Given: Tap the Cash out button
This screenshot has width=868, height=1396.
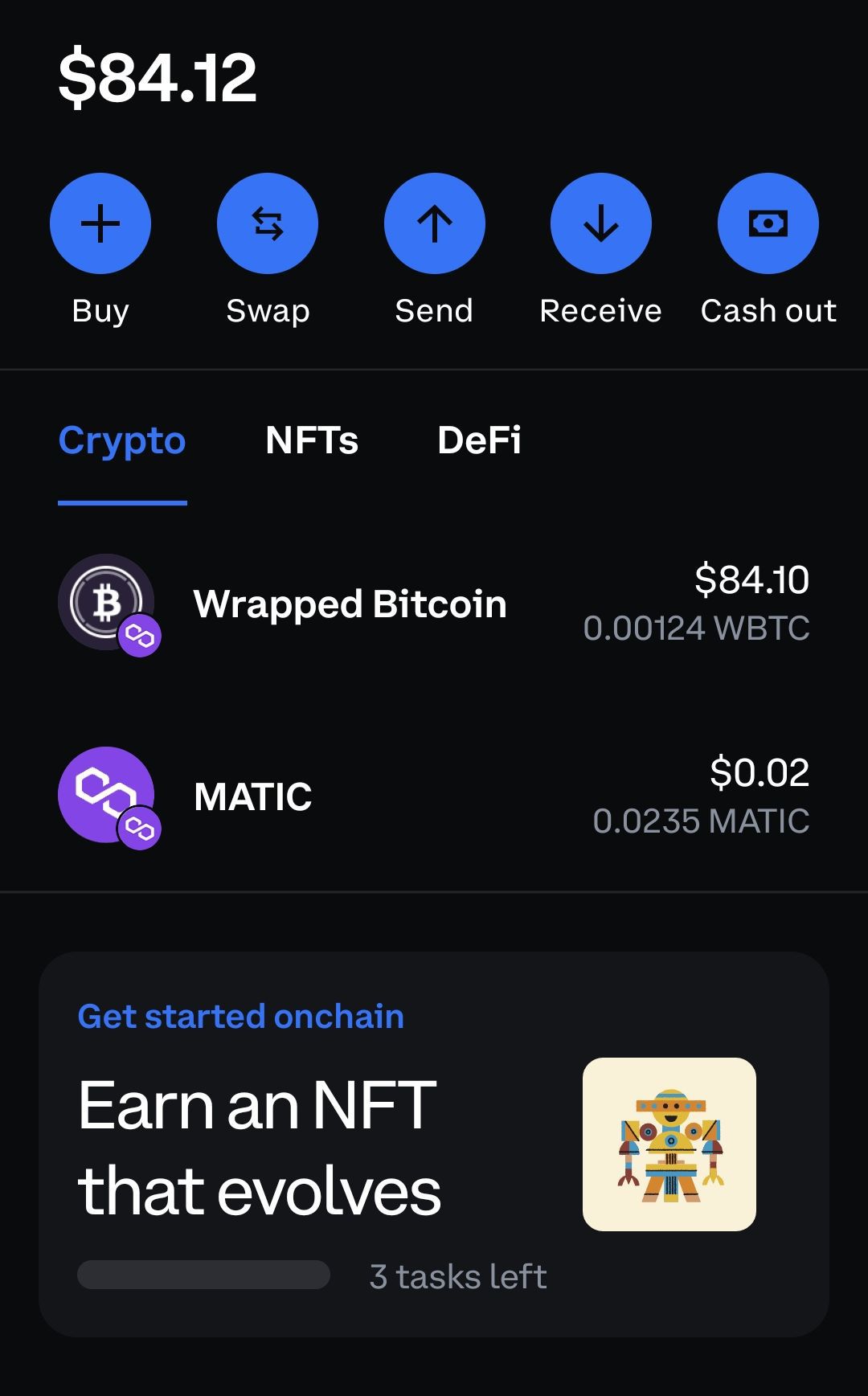Looking at the screenshot, I should click(x=768, y=223).
